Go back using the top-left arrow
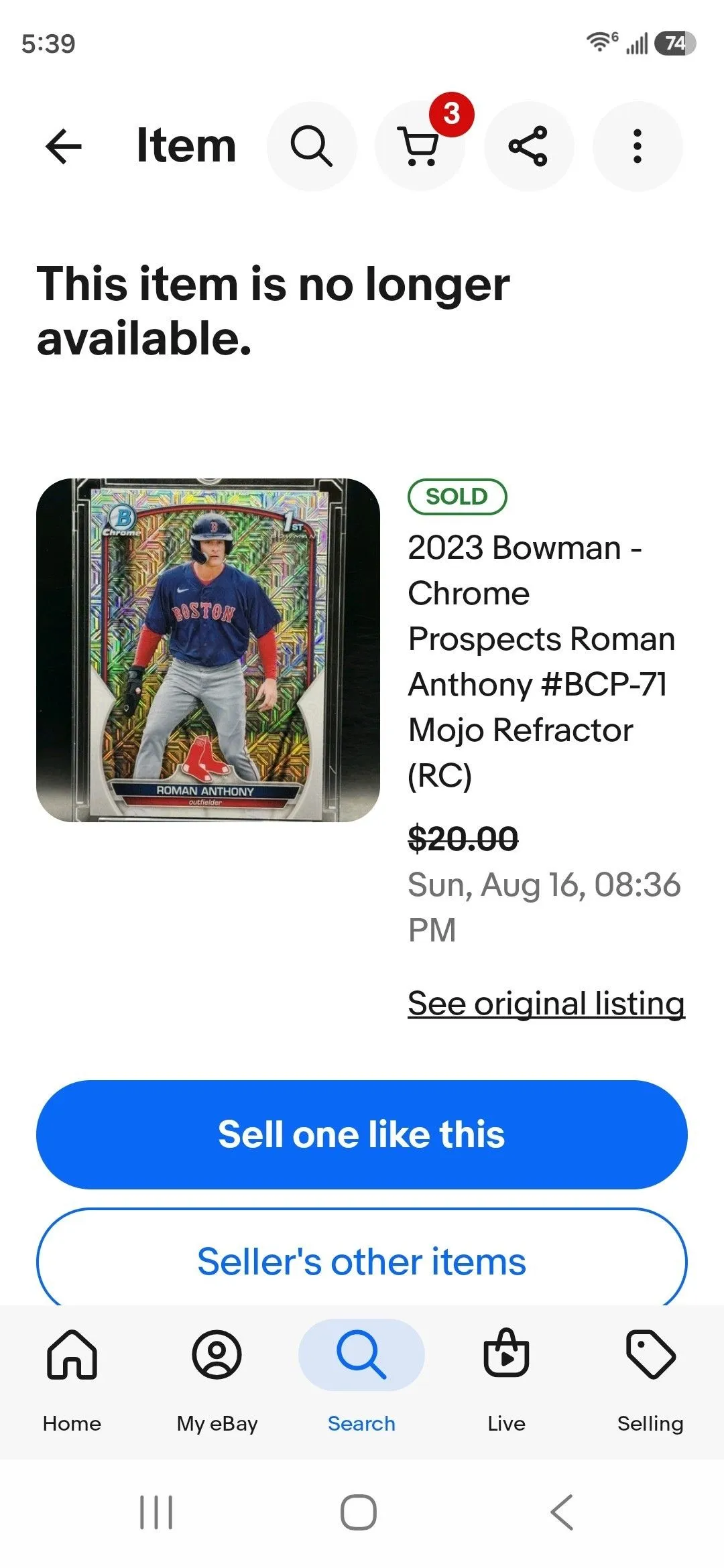Viewport: 724px width, 1568px height. tap(64, 146)
